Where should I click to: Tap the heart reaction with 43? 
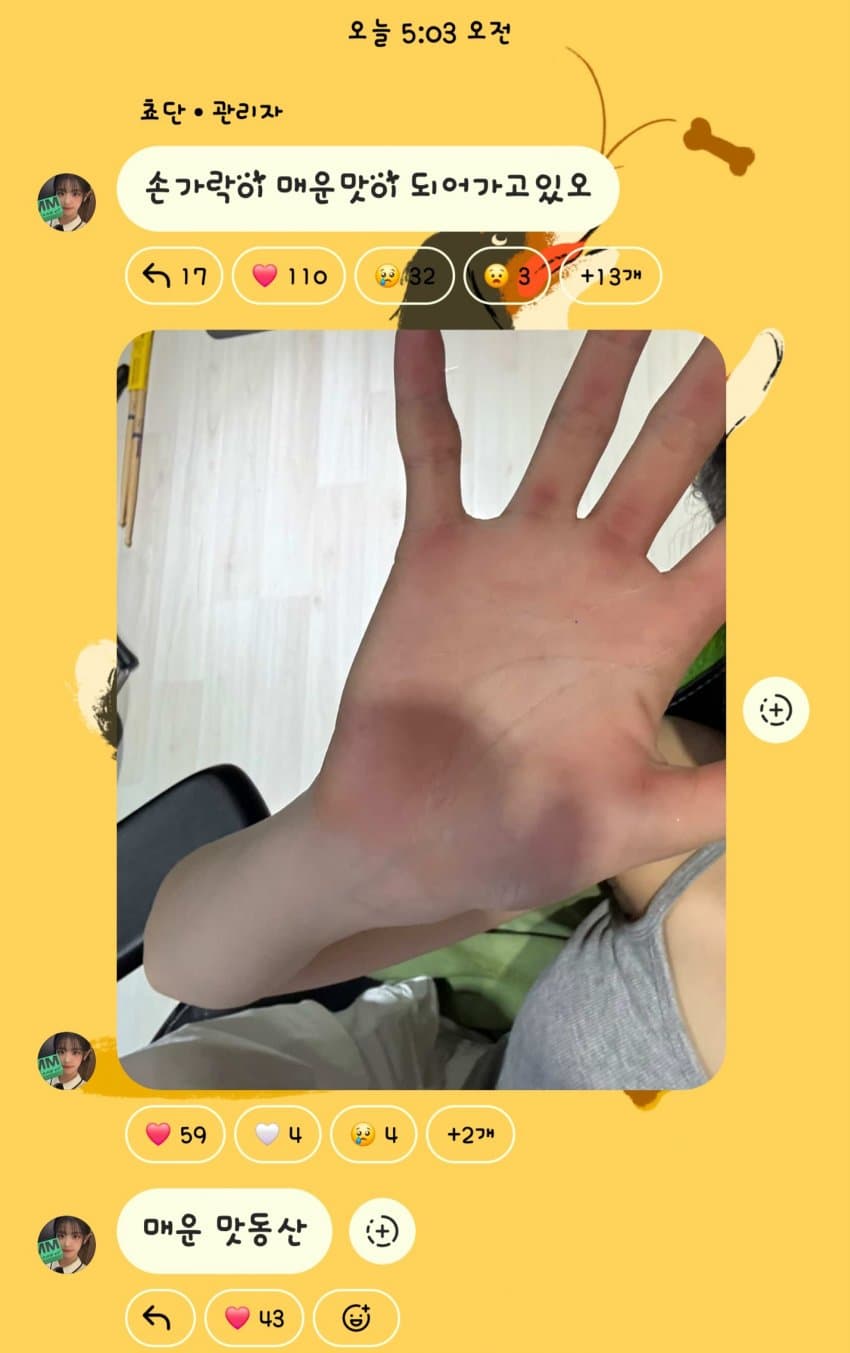254,1318
